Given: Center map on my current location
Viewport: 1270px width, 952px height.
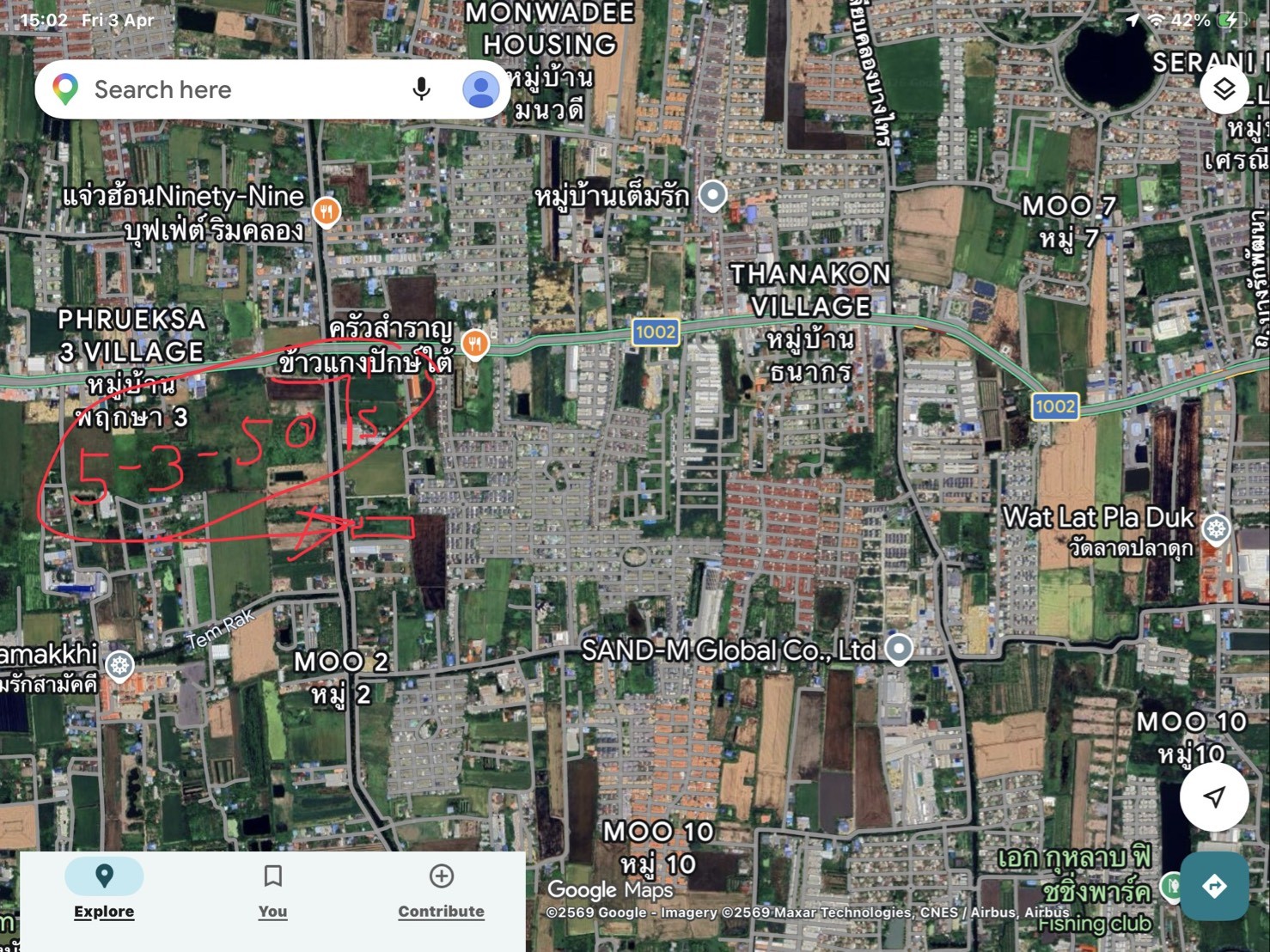Looking at the screenshot, I should tap(1213, 797).
